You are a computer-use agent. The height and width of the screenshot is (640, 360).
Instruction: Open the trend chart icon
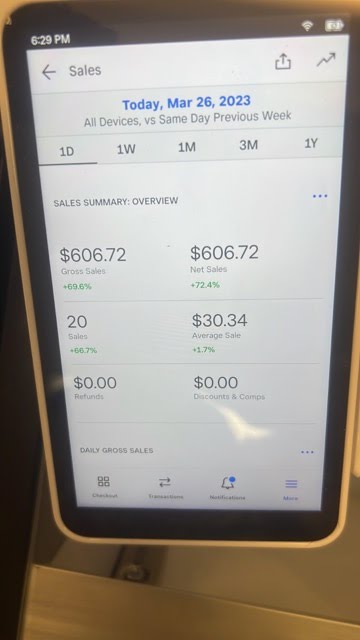coord(326,60)
